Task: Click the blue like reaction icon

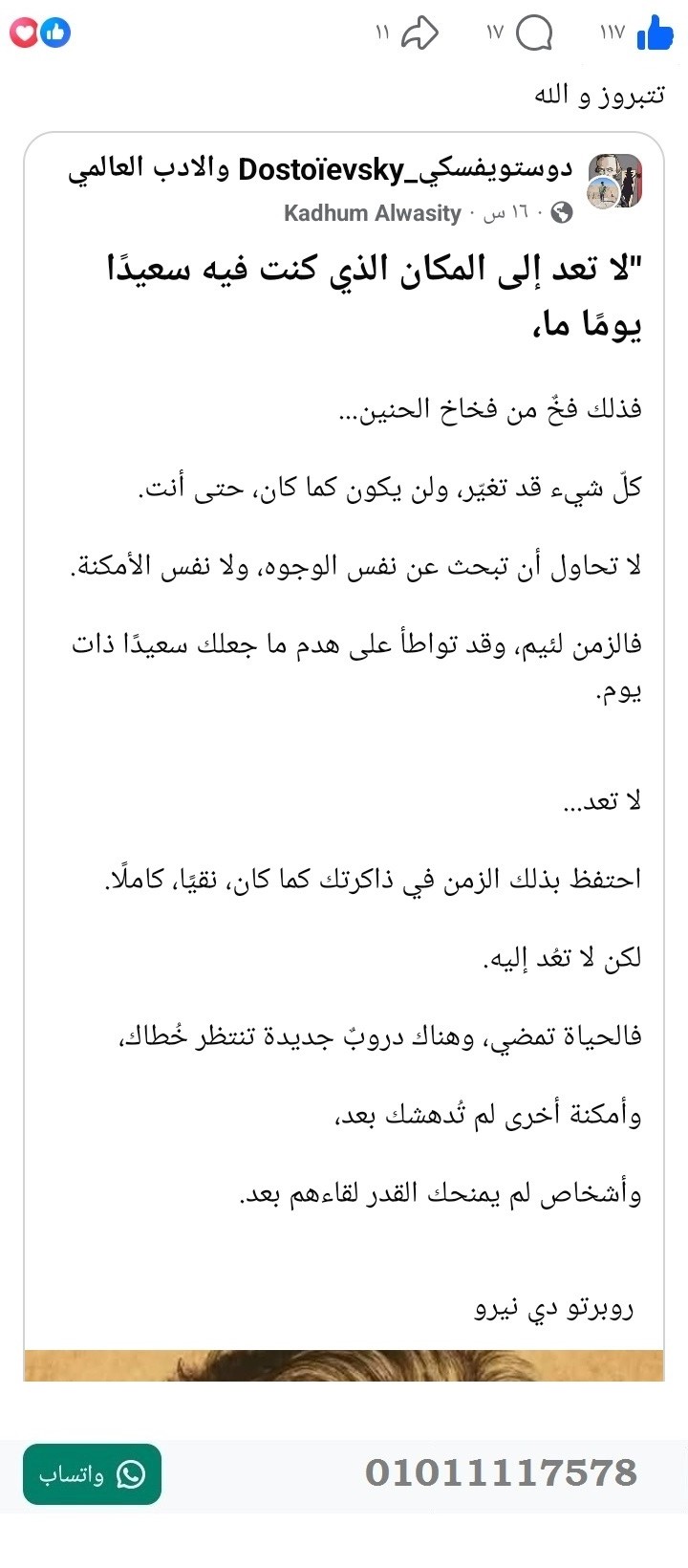Action: [55, 33]
